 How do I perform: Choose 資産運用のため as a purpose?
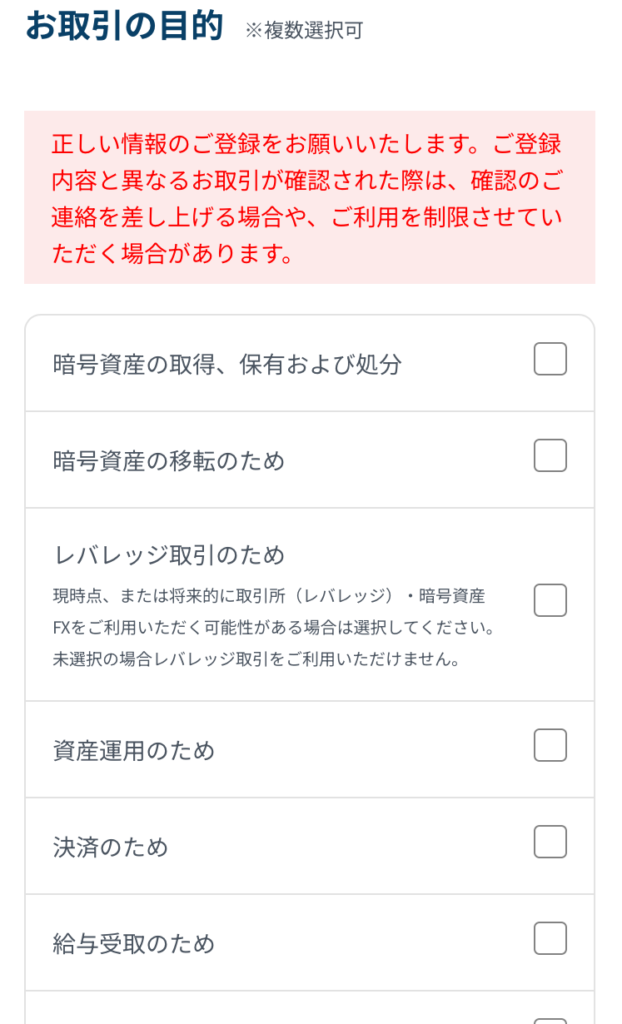(x=550, y=745)
